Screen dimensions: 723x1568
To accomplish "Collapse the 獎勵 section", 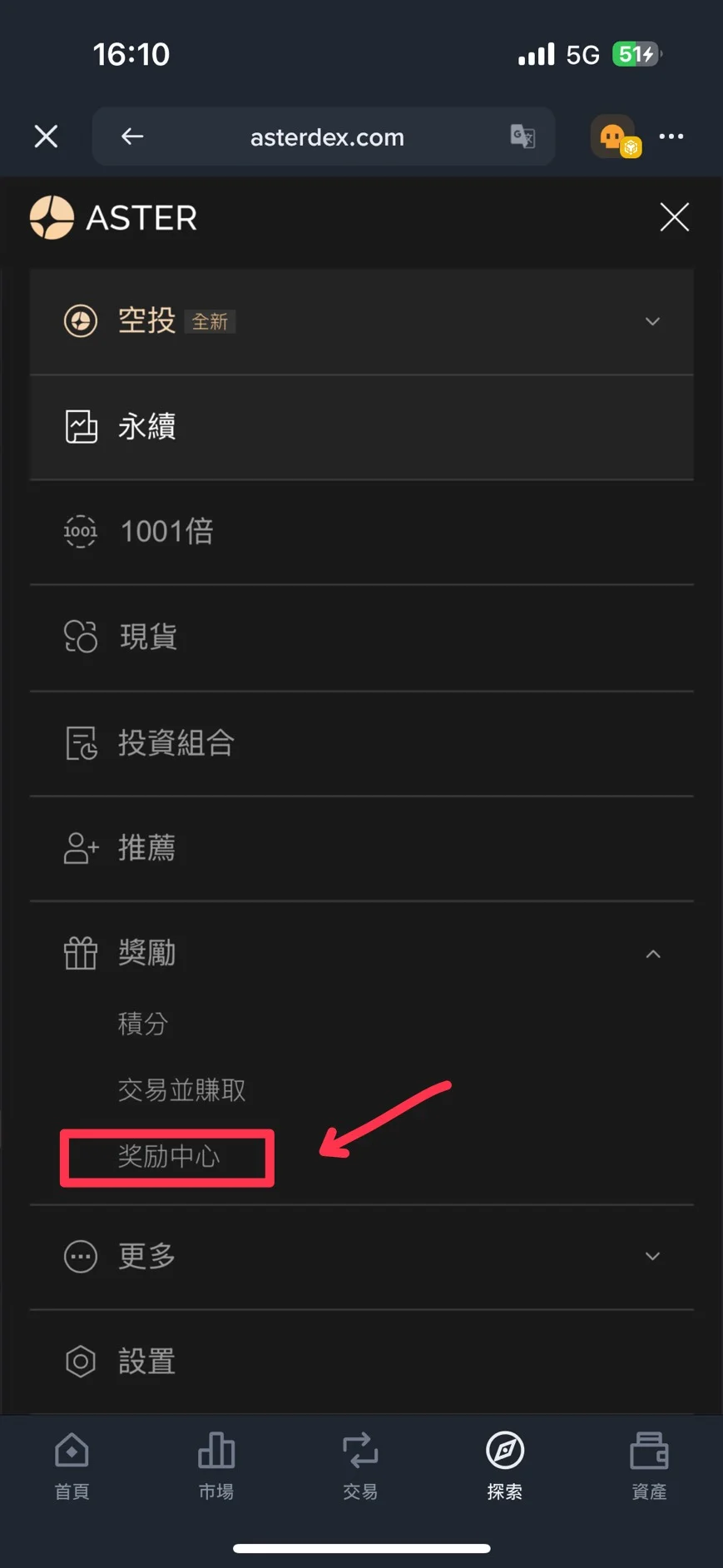I will pyautogui.click(x=652, y=954).
